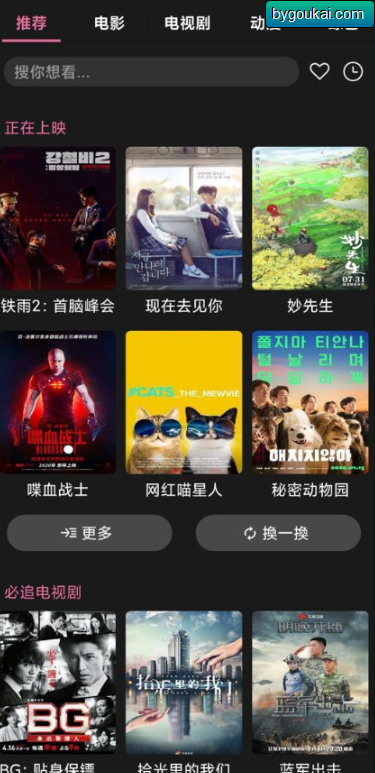Screen dimensions: 375x773
Task: Open the watch history clock icon
Action: pos(353,72)
